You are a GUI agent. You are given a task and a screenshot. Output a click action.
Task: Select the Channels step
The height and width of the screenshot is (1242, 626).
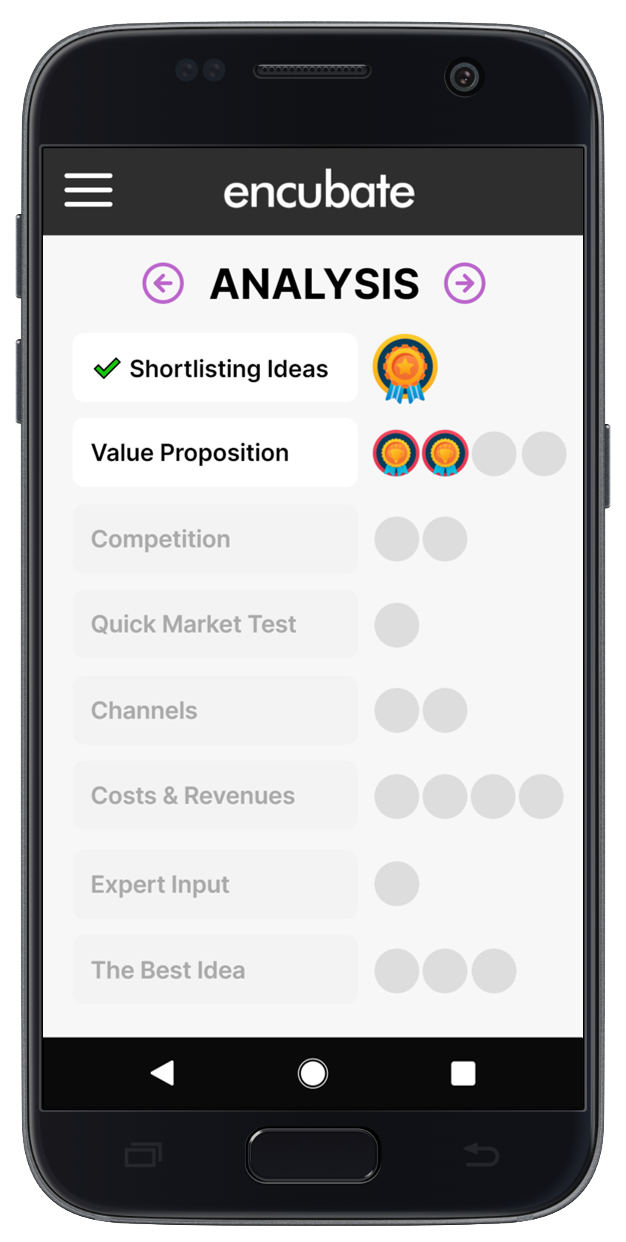(215, 710)
